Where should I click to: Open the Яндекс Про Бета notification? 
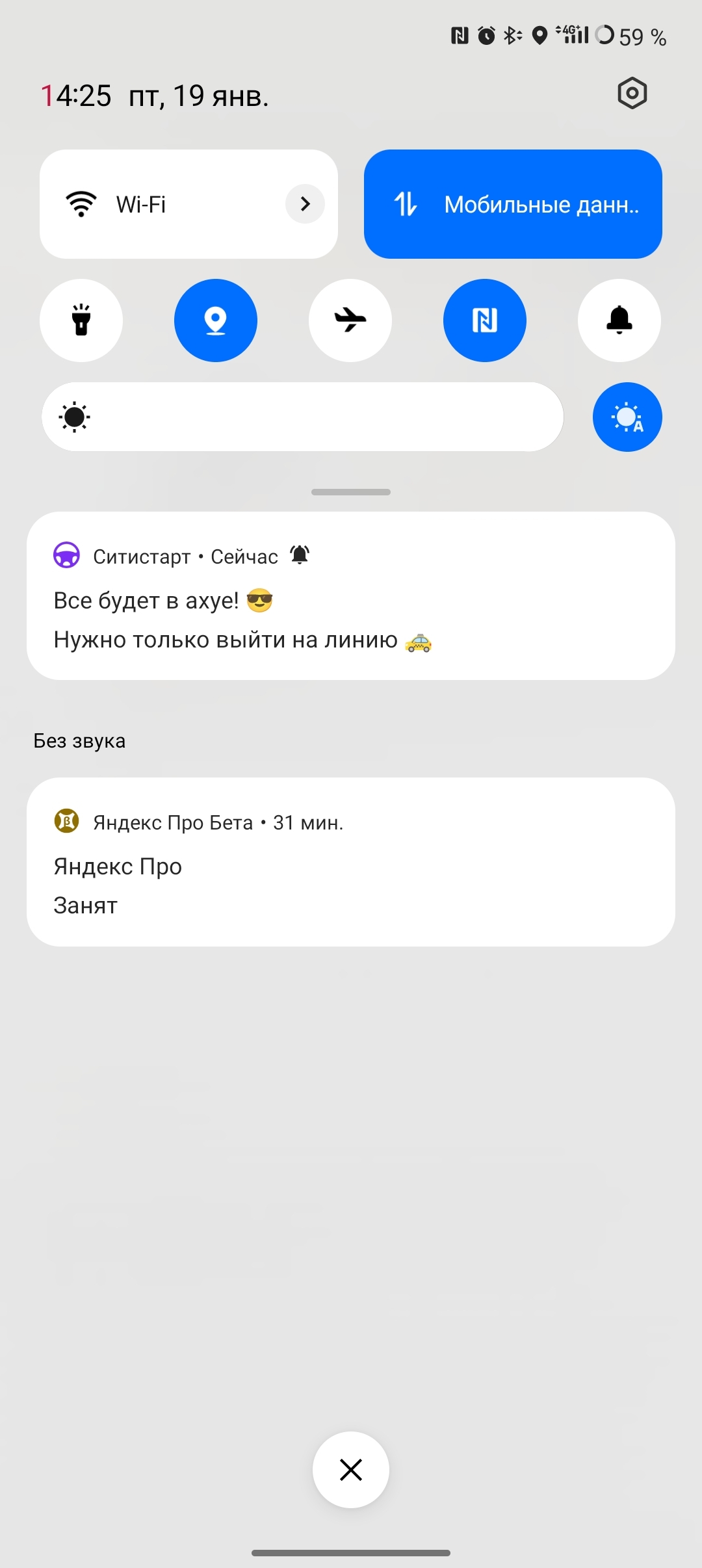pos(350,863)
